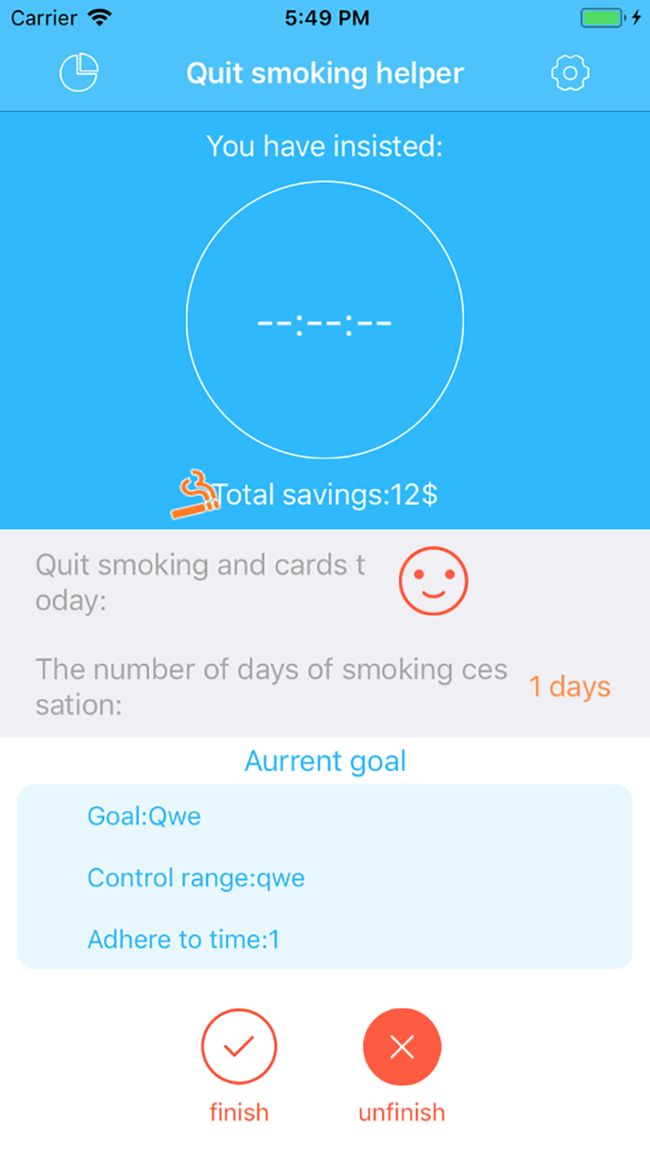
Task: Open the pie chart statistics icon
Action: point(79,73)
